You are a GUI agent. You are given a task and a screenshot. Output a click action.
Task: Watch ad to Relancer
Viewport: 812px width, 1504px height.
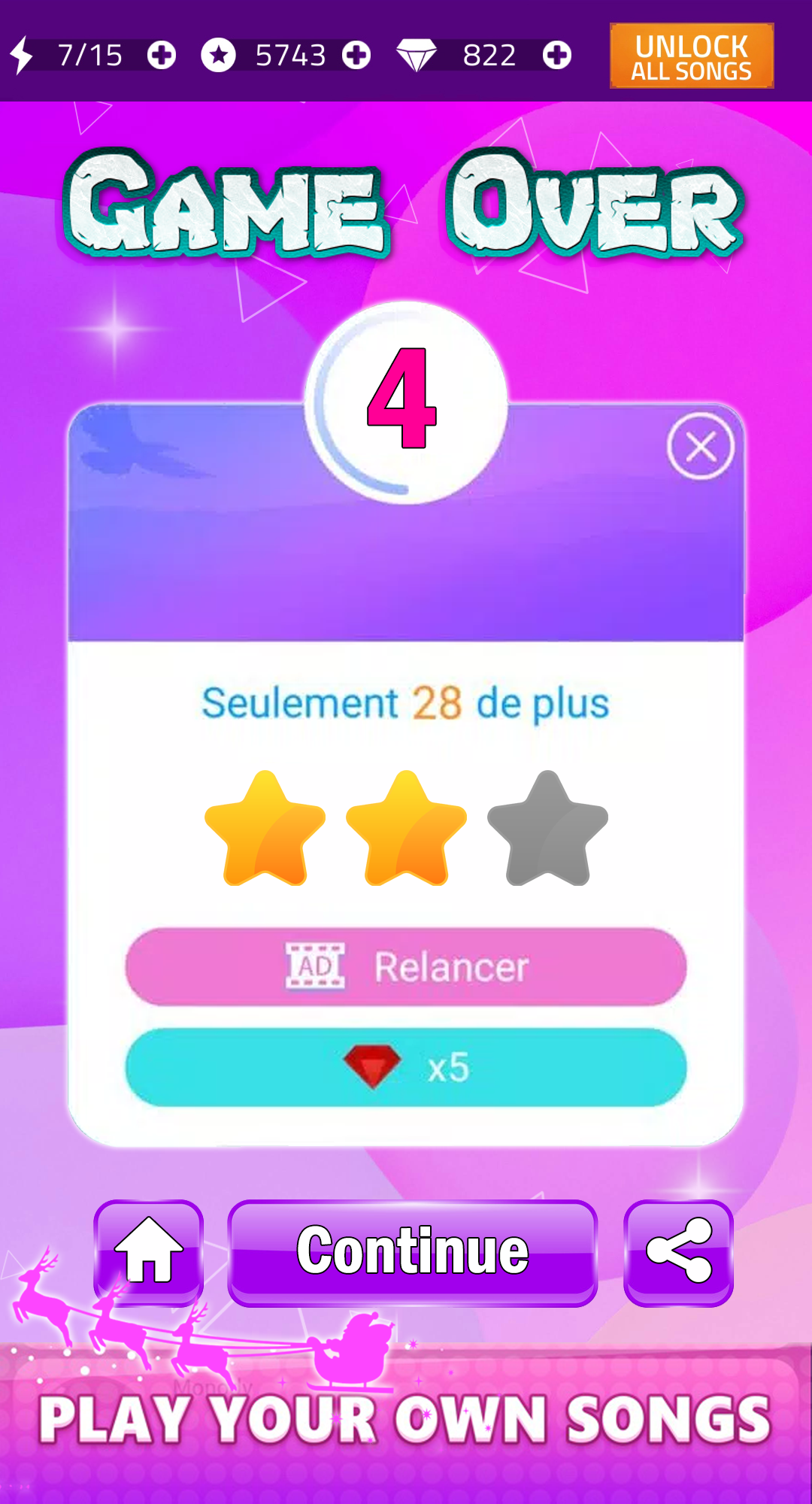[x=406, y=967]
